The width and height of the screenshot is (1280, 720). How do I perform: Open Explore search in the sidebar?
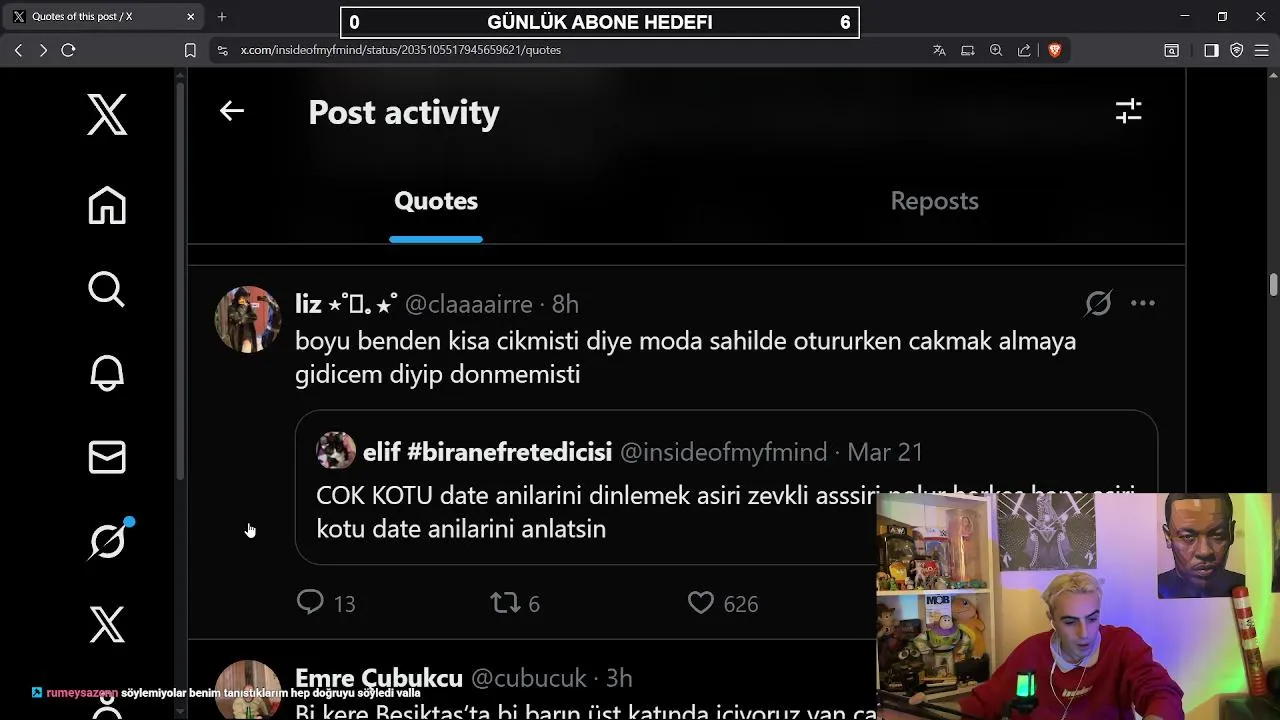(x=107, y=290)
